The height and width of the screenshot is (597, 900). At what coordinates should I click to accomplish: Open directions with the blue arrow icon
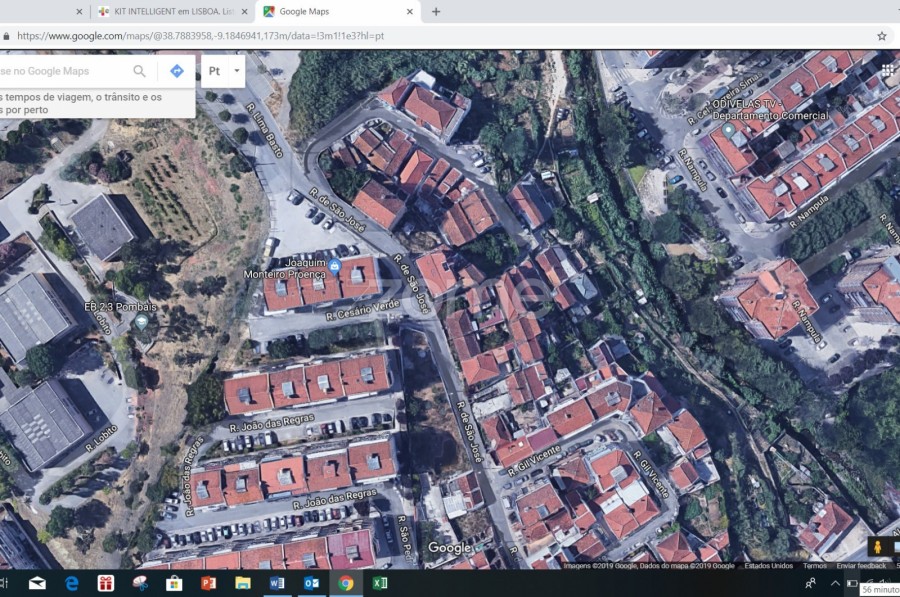(x=176, y=71)
